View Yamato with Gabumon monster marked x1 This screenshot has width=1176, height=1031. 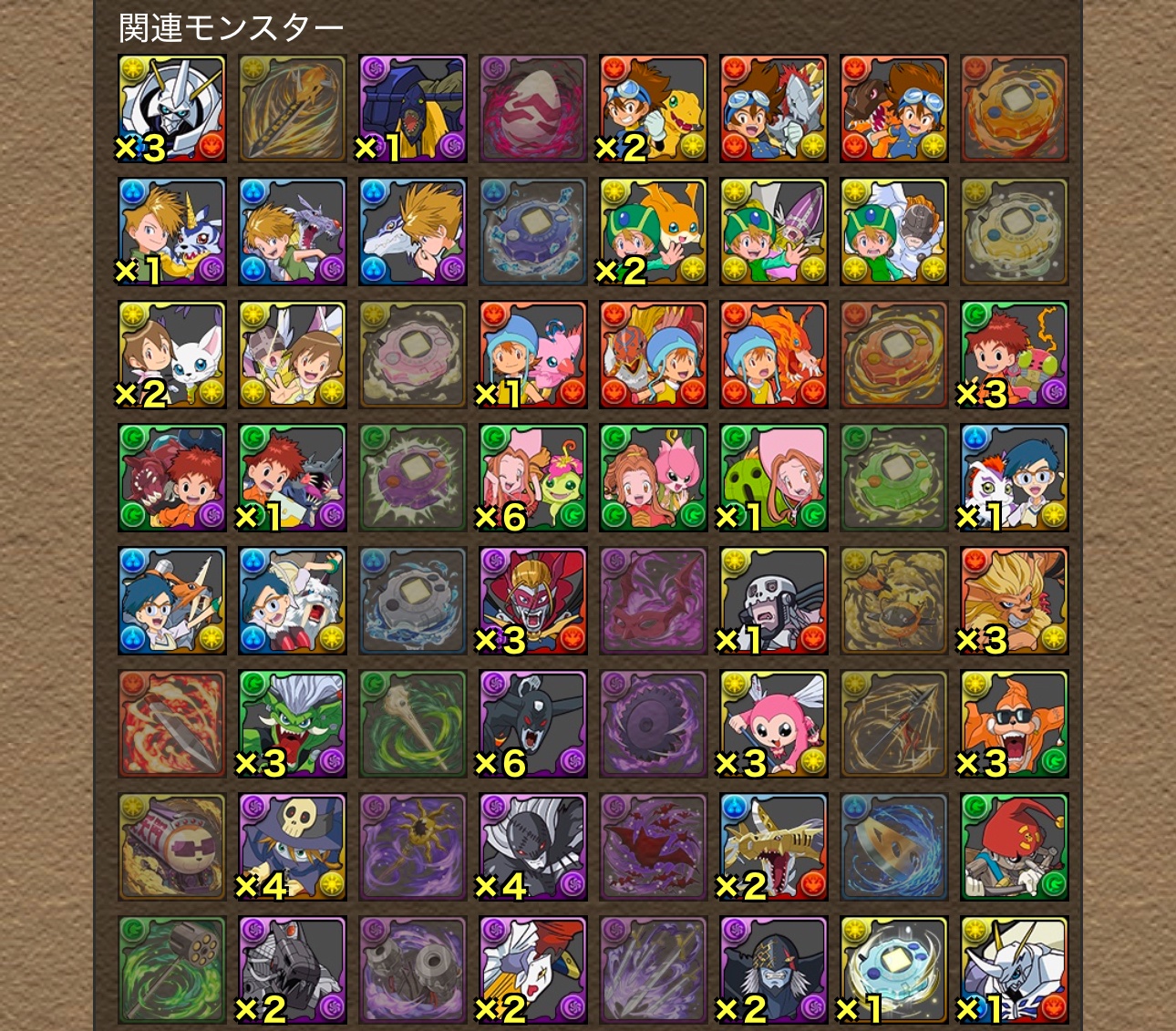point(171,231)
